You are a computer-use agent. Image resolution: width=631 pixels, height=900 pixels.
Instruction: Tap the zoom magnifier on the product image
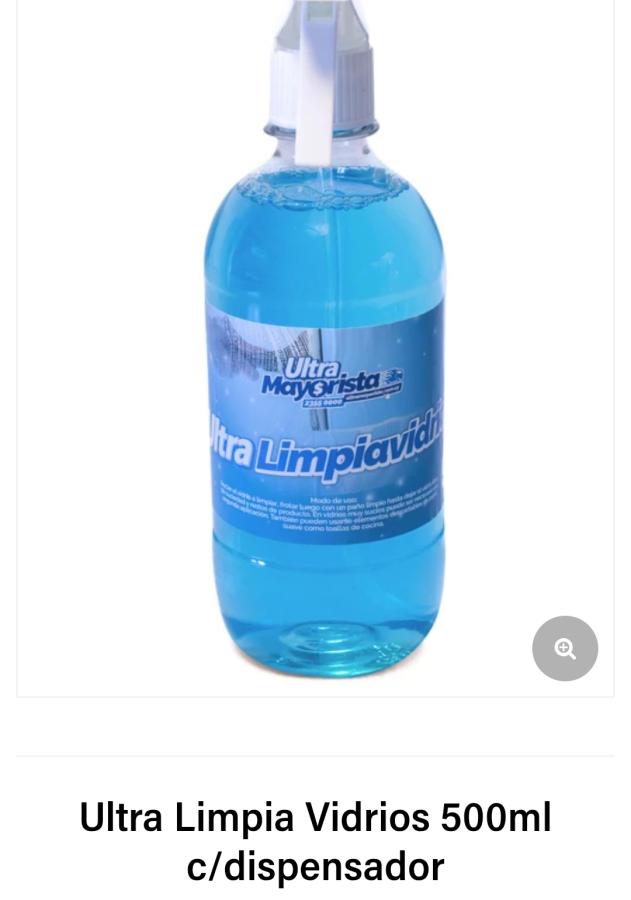point(565,649)
